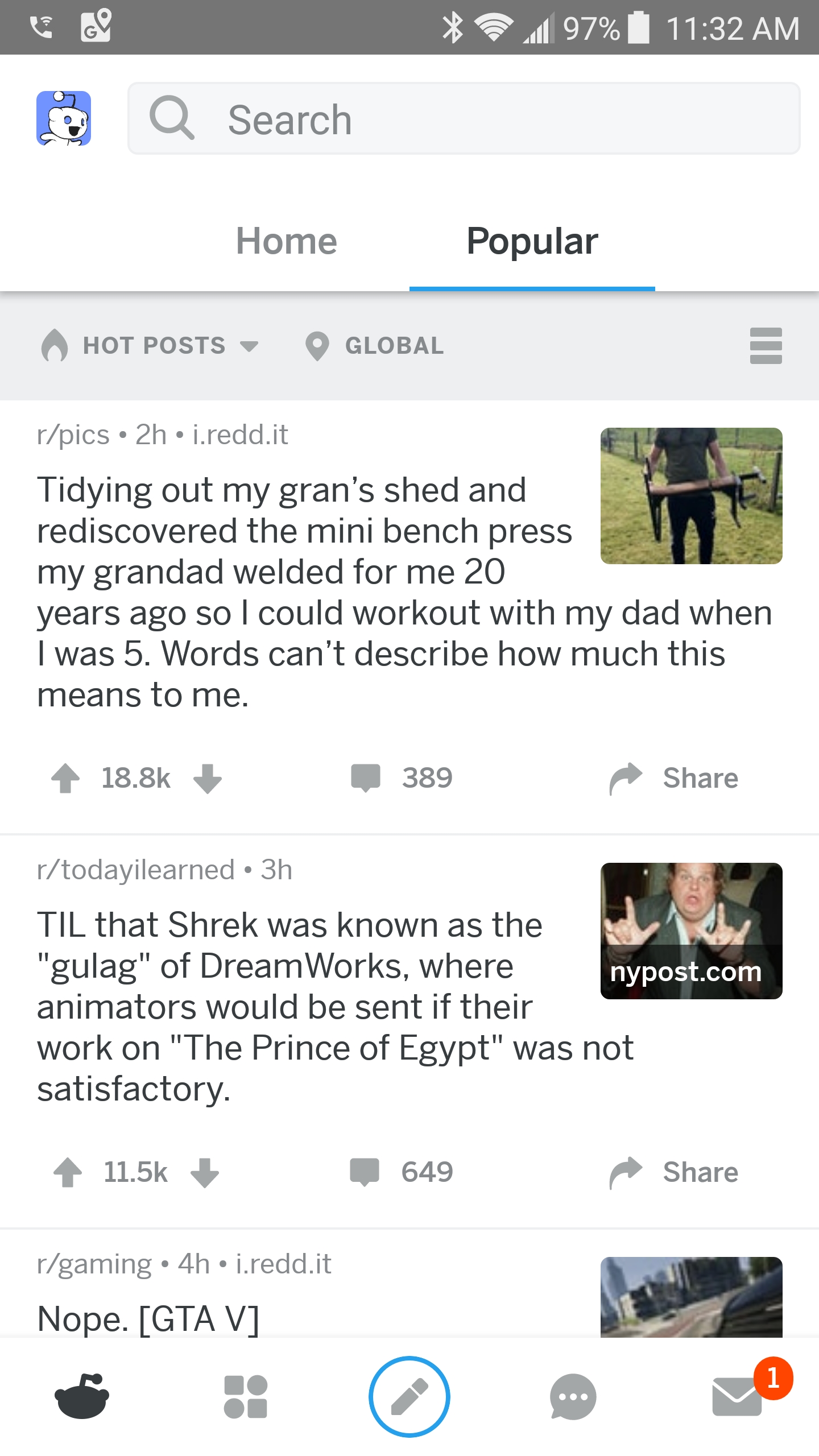819x1456 pixels.
Task: Share the TIL Shrek post
Action: point(673,1172)
